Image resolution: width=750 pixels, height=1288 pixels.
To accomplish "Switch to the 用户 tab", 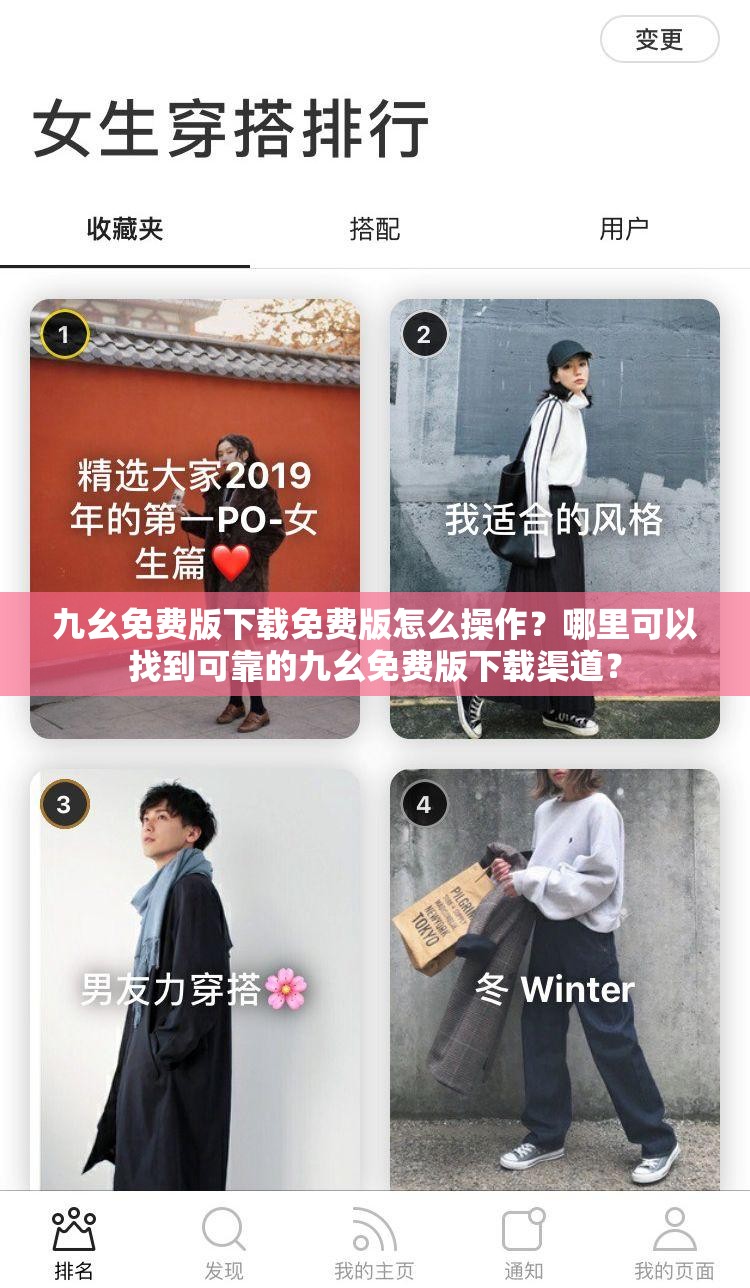I will pyautogui.click(x=624, y=229).
